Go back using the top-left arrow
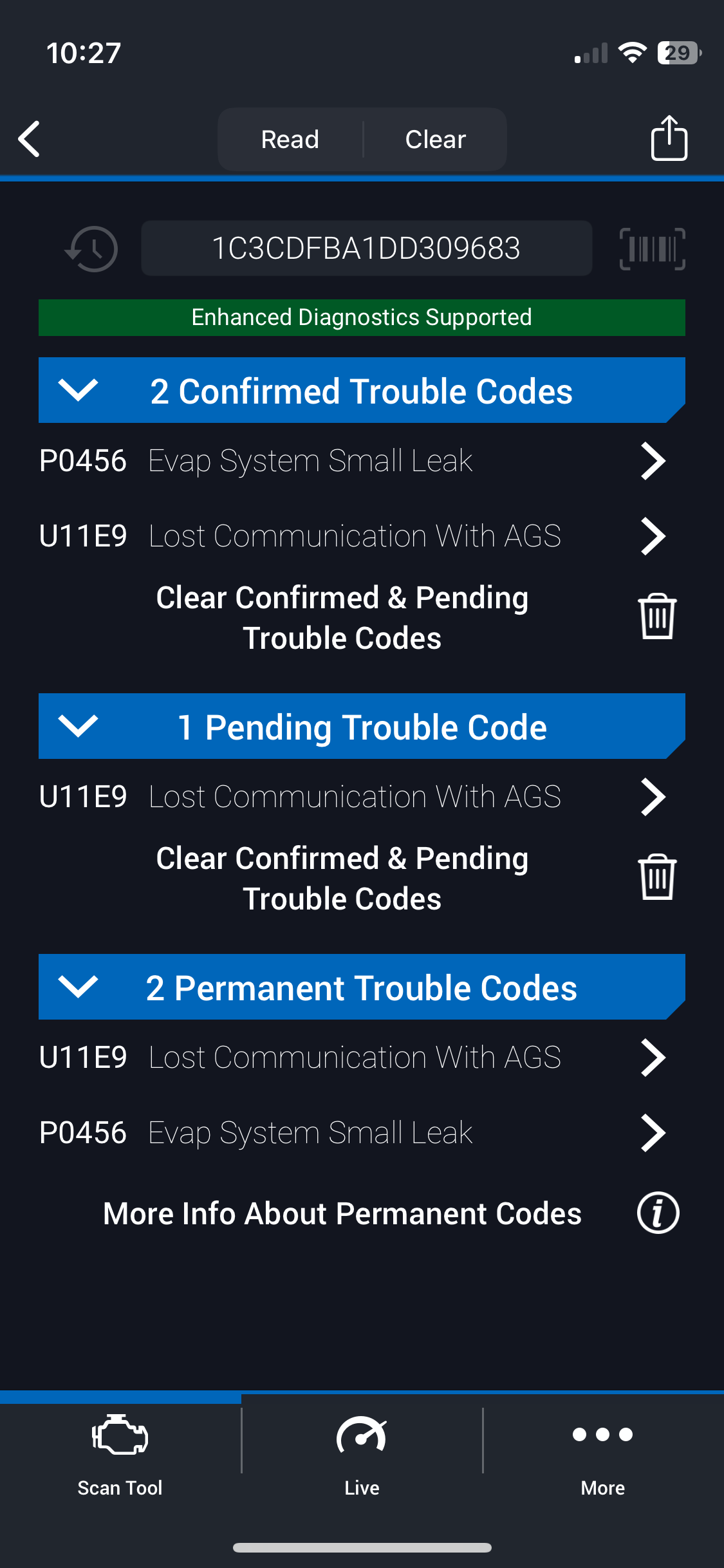724x1568 pixels. tap(30, 139)
